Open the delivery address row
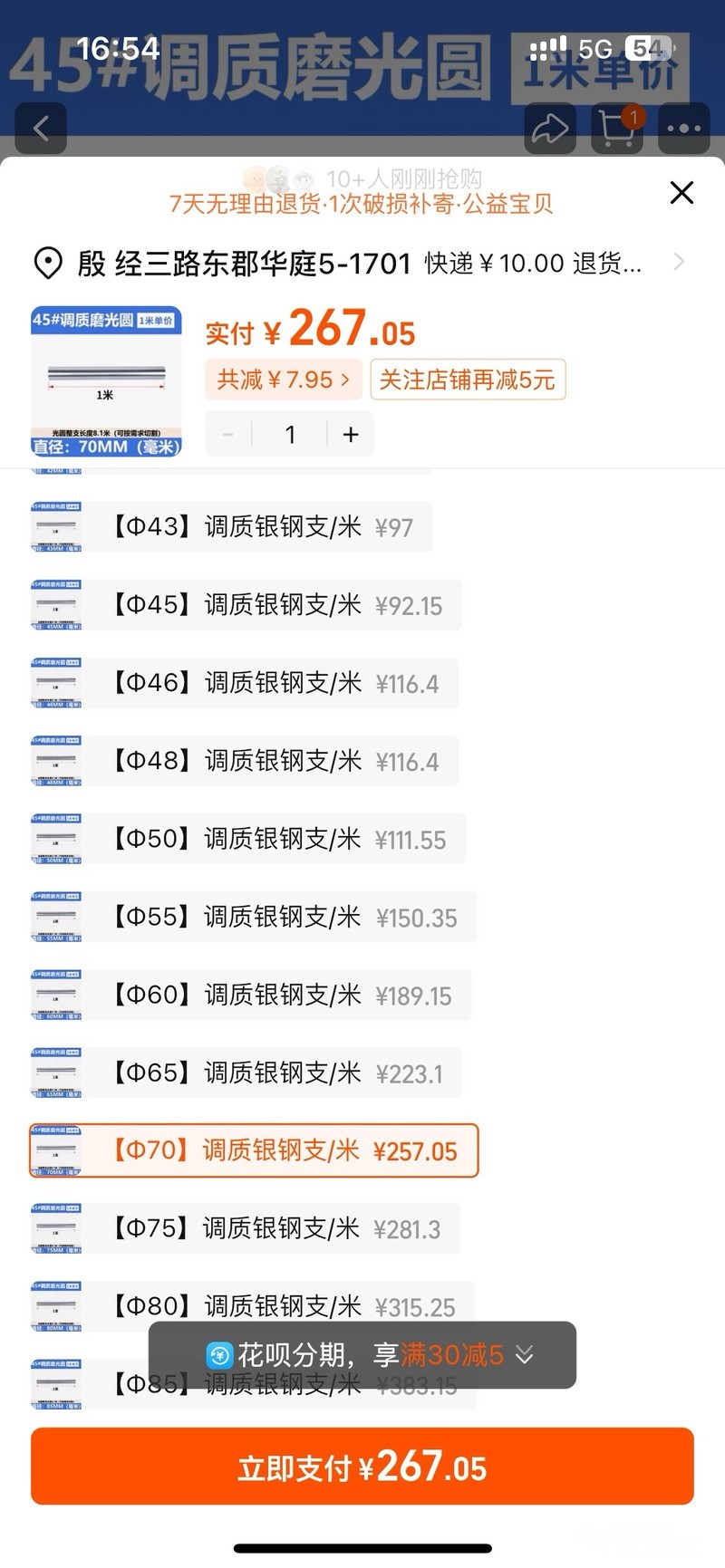 pyautogui.click(x=362, y=263)
